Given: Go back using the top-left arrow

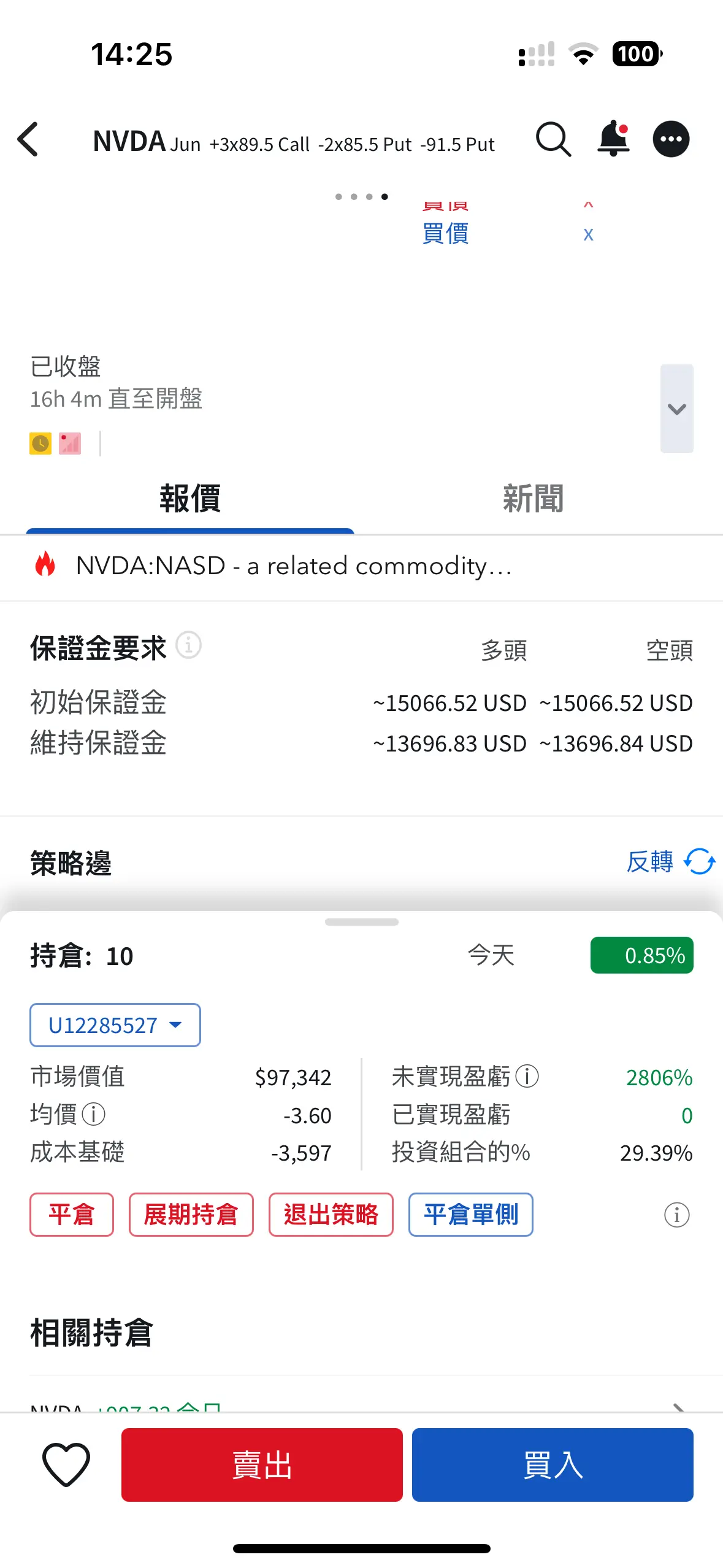Looking at the screenshot, I should point(28,139).
